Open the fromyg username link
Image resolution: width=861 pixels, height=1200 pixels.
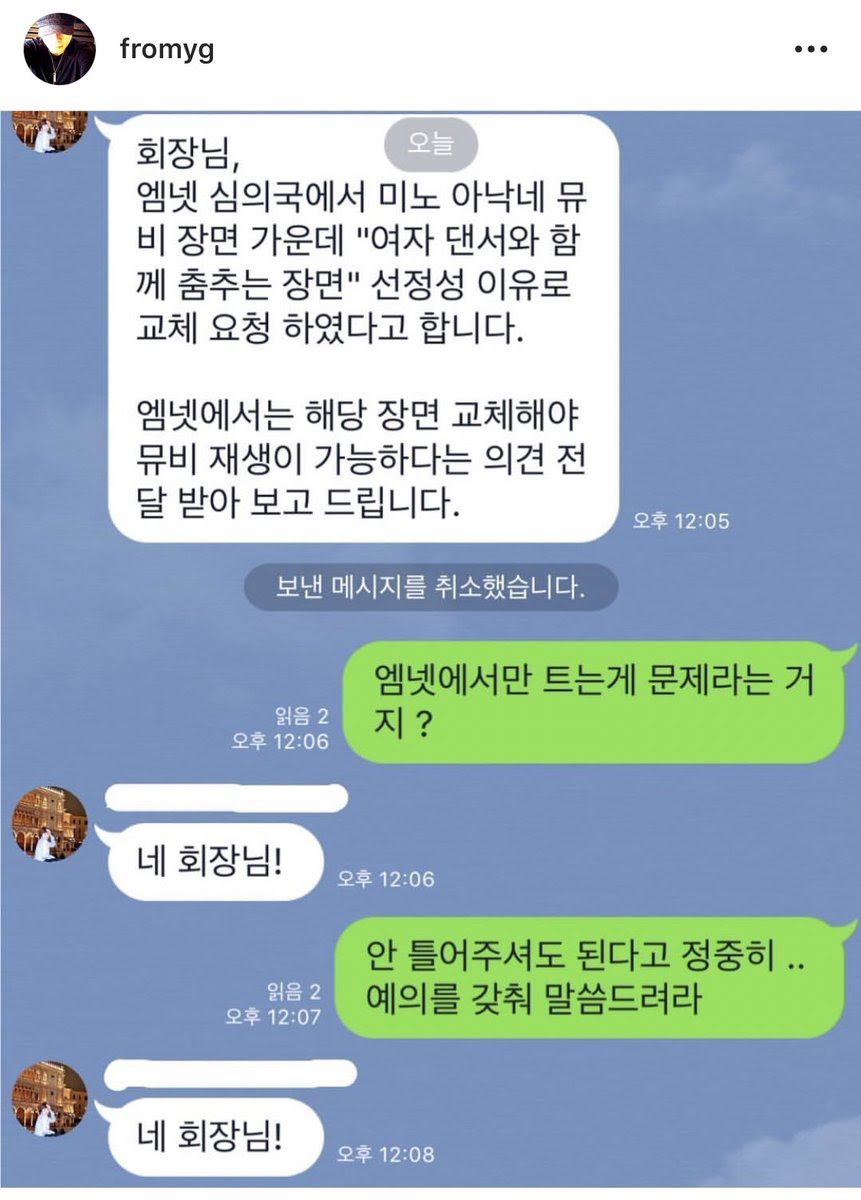point(166,50)
